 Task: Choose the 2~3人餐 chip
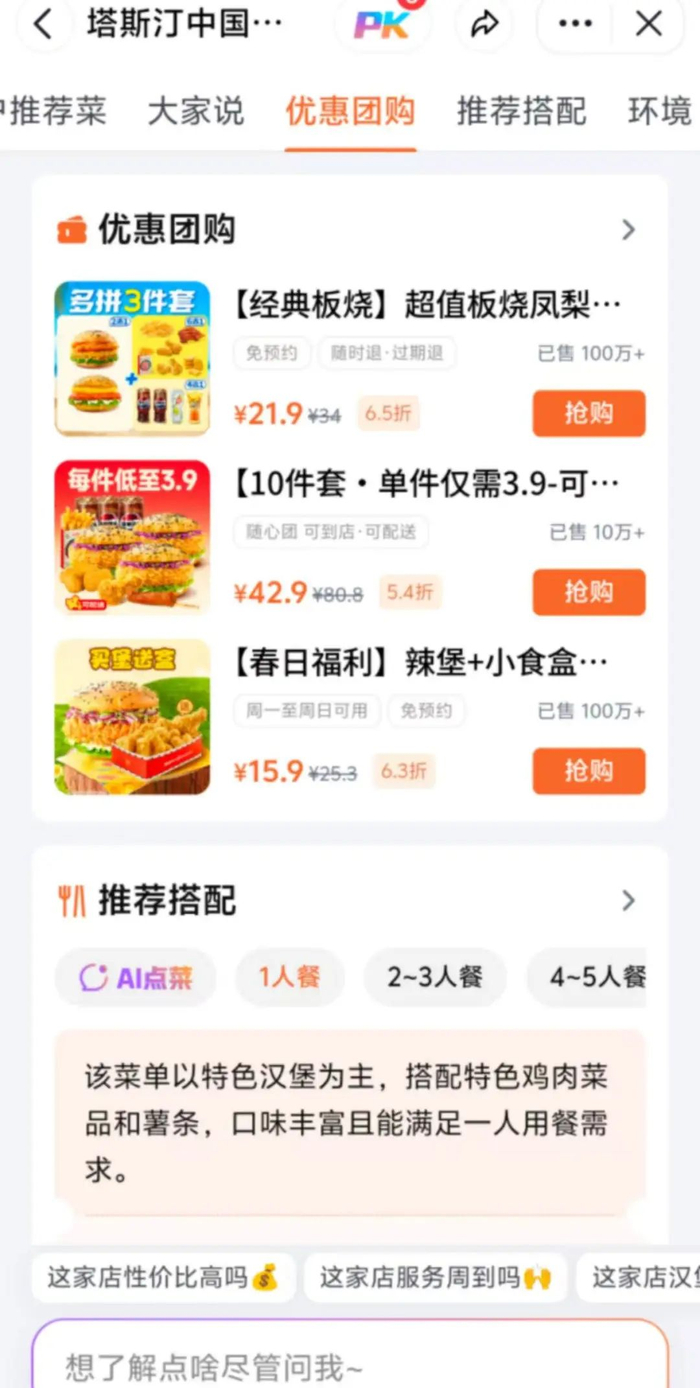pos(435,977)
